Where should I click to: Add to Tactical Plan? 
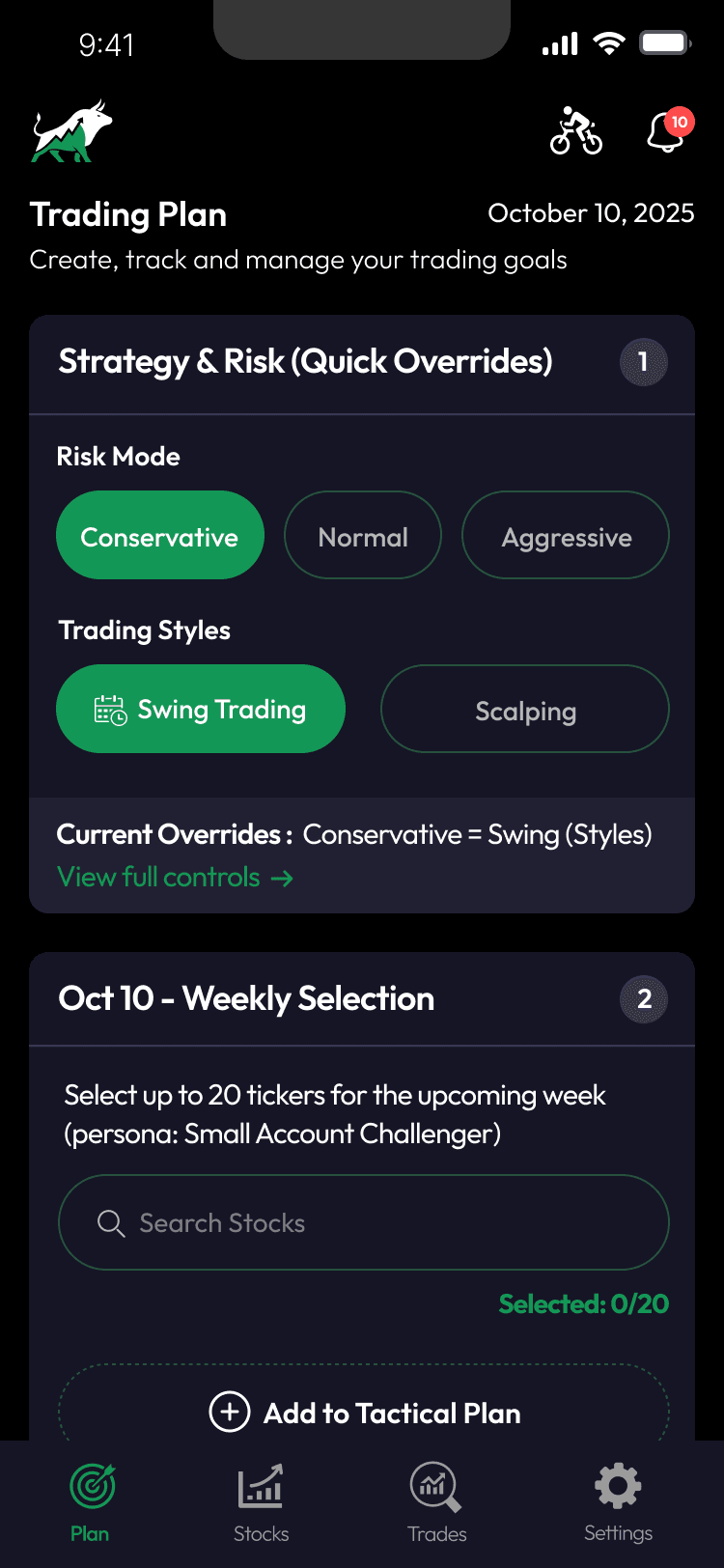coord(364,1413)
